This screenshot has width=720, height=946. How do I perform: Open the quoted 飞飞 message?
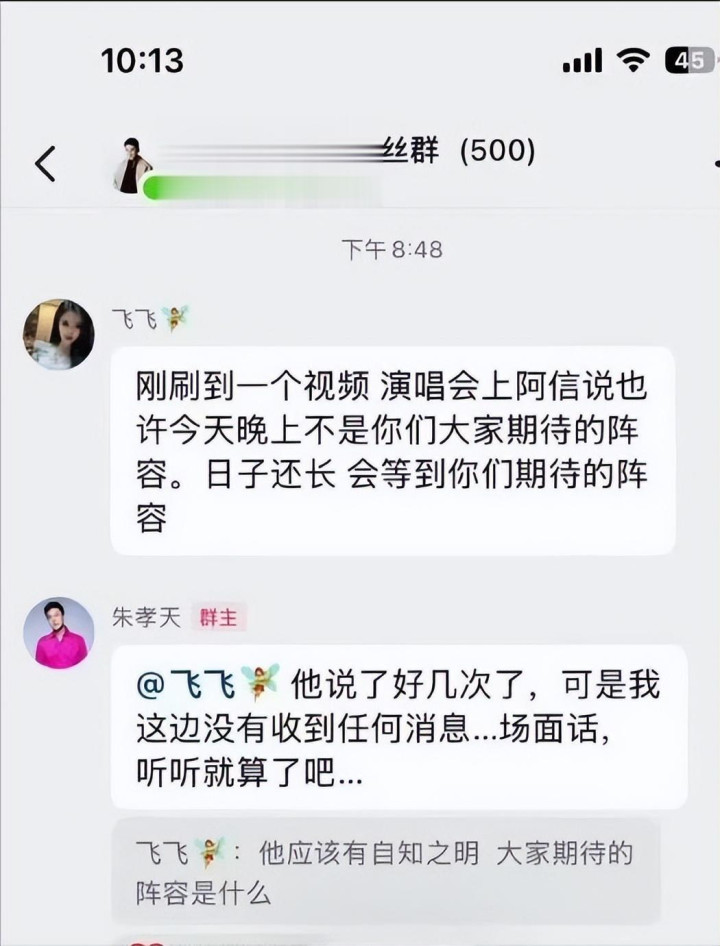386,872
